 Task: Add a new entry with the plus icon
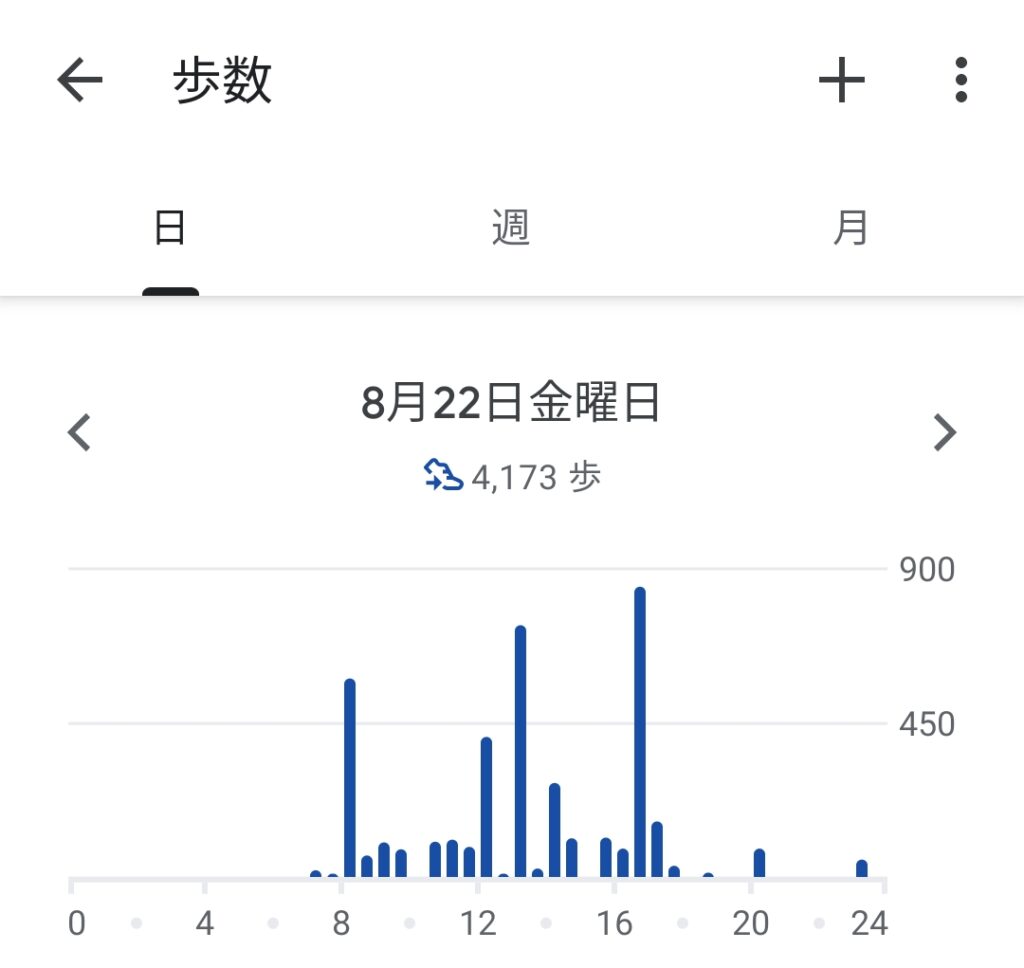point(841,80)
